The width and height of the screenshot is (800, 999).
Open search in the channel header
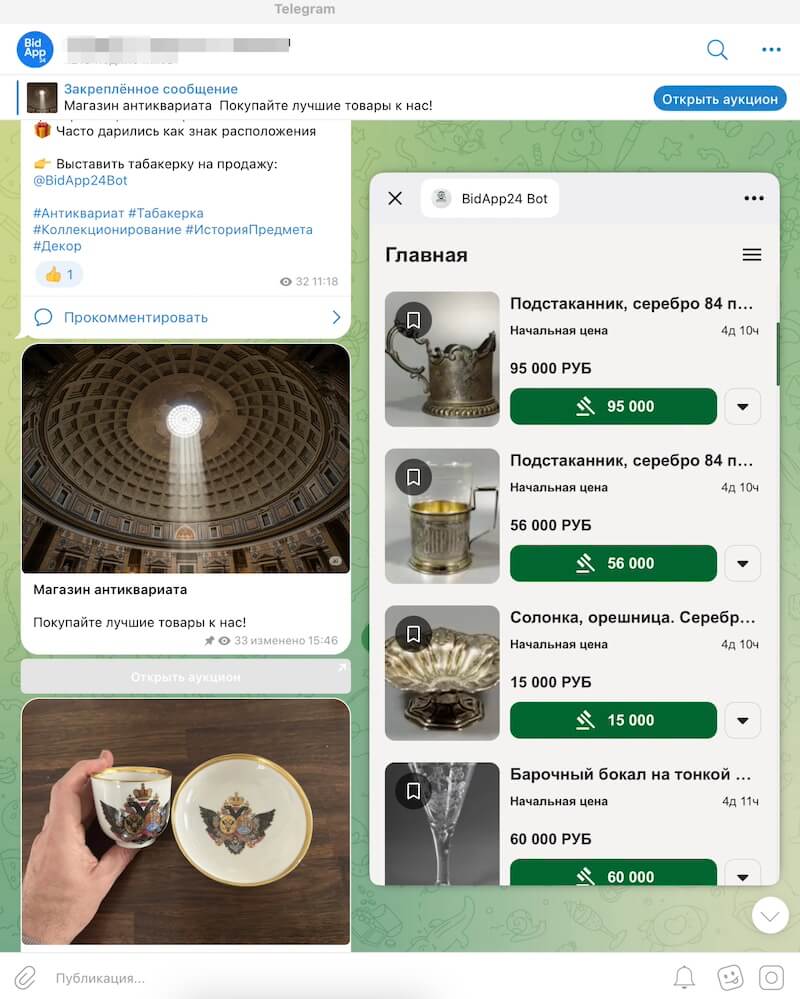click(717, 49)
